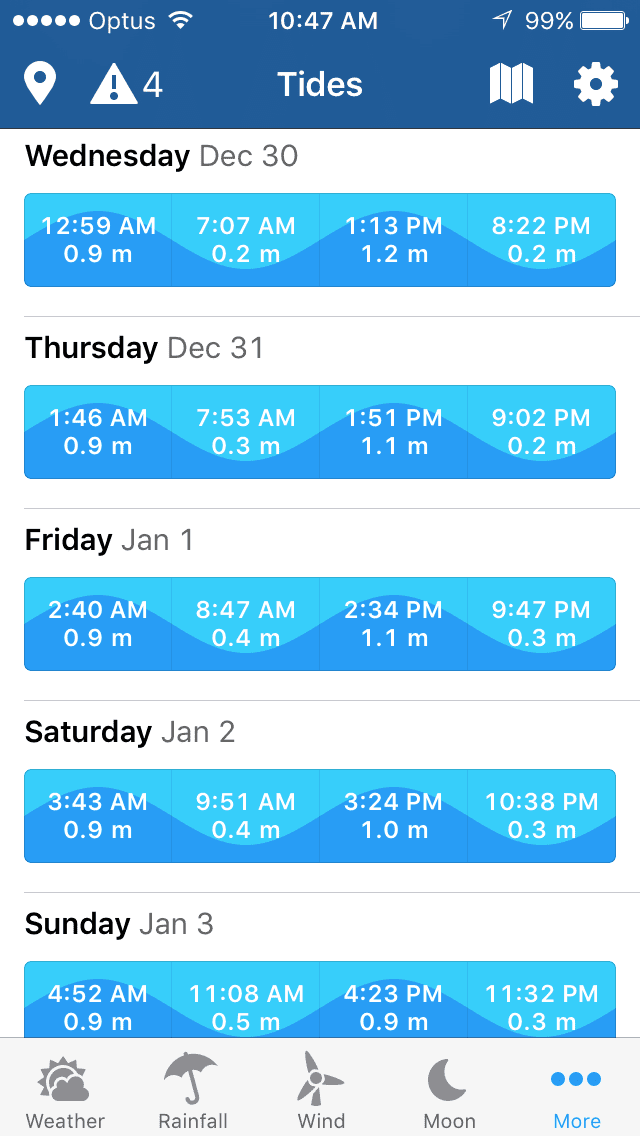Switch to the Moon tab
Screen dimensions: 640x1136
tap(449, 1092)
